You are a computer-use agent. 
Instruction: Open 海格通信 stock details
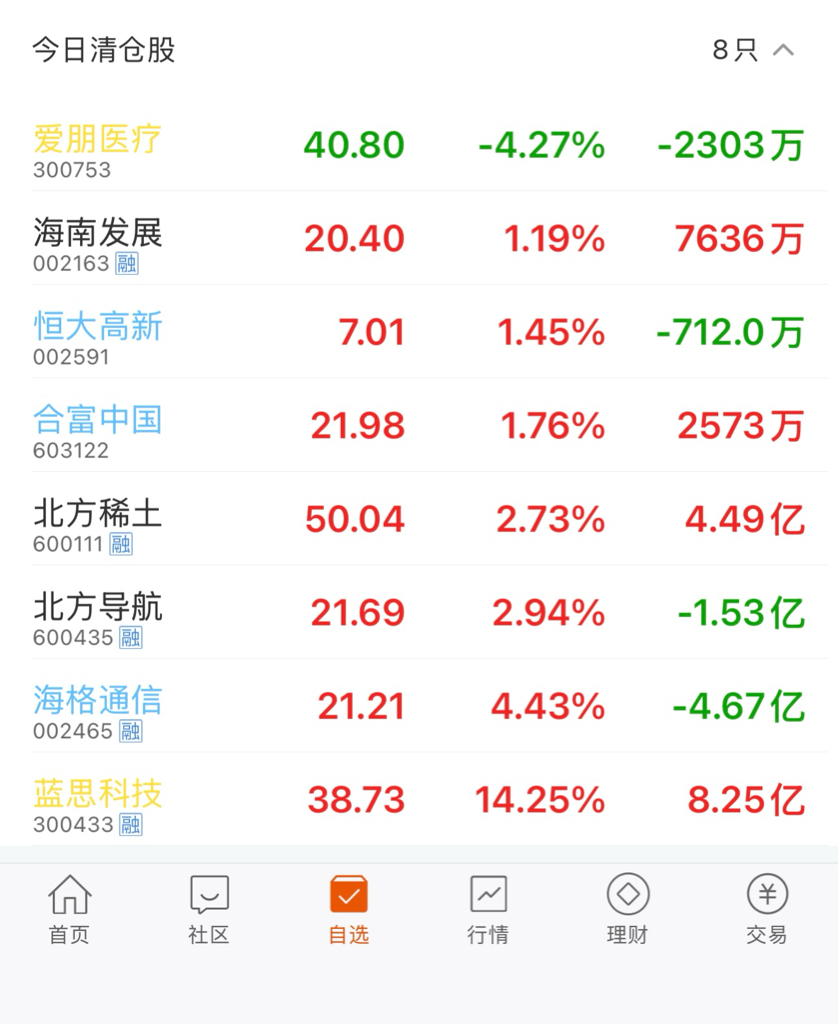pyautogui.click(x=98, y=710)
